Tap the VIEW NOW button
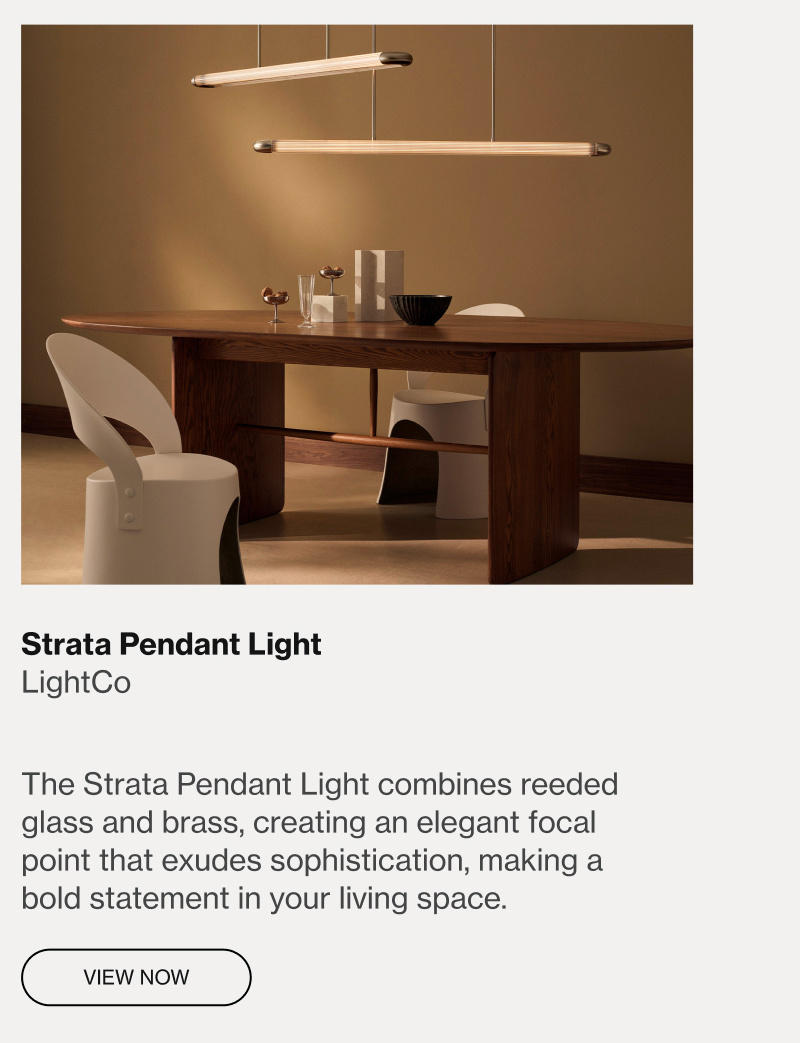Image resolution: width=800 pixels, height=1043 pixels. click(136, 977)
